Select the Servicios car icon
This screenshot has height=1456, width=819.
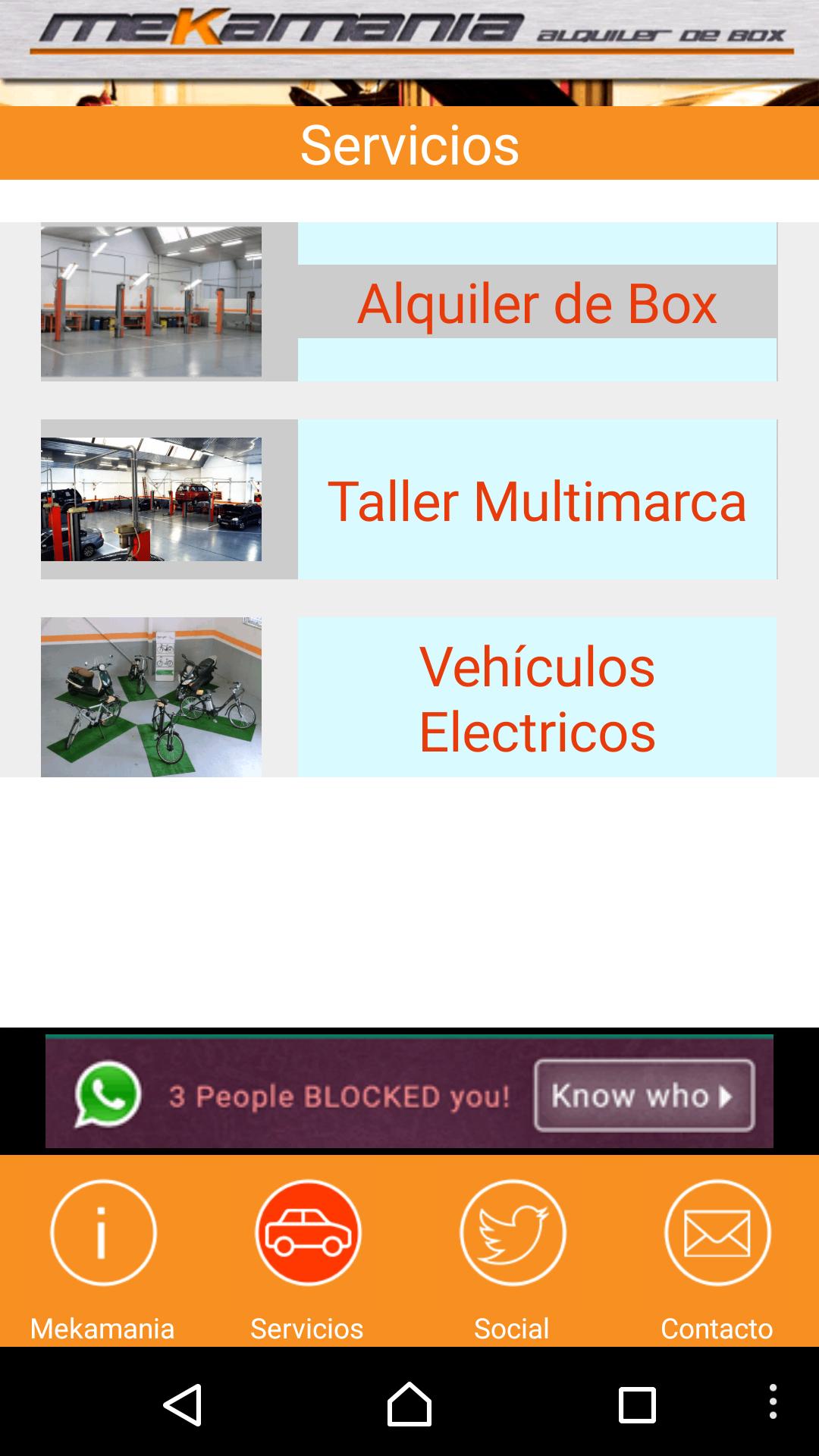click(307, 1232)
